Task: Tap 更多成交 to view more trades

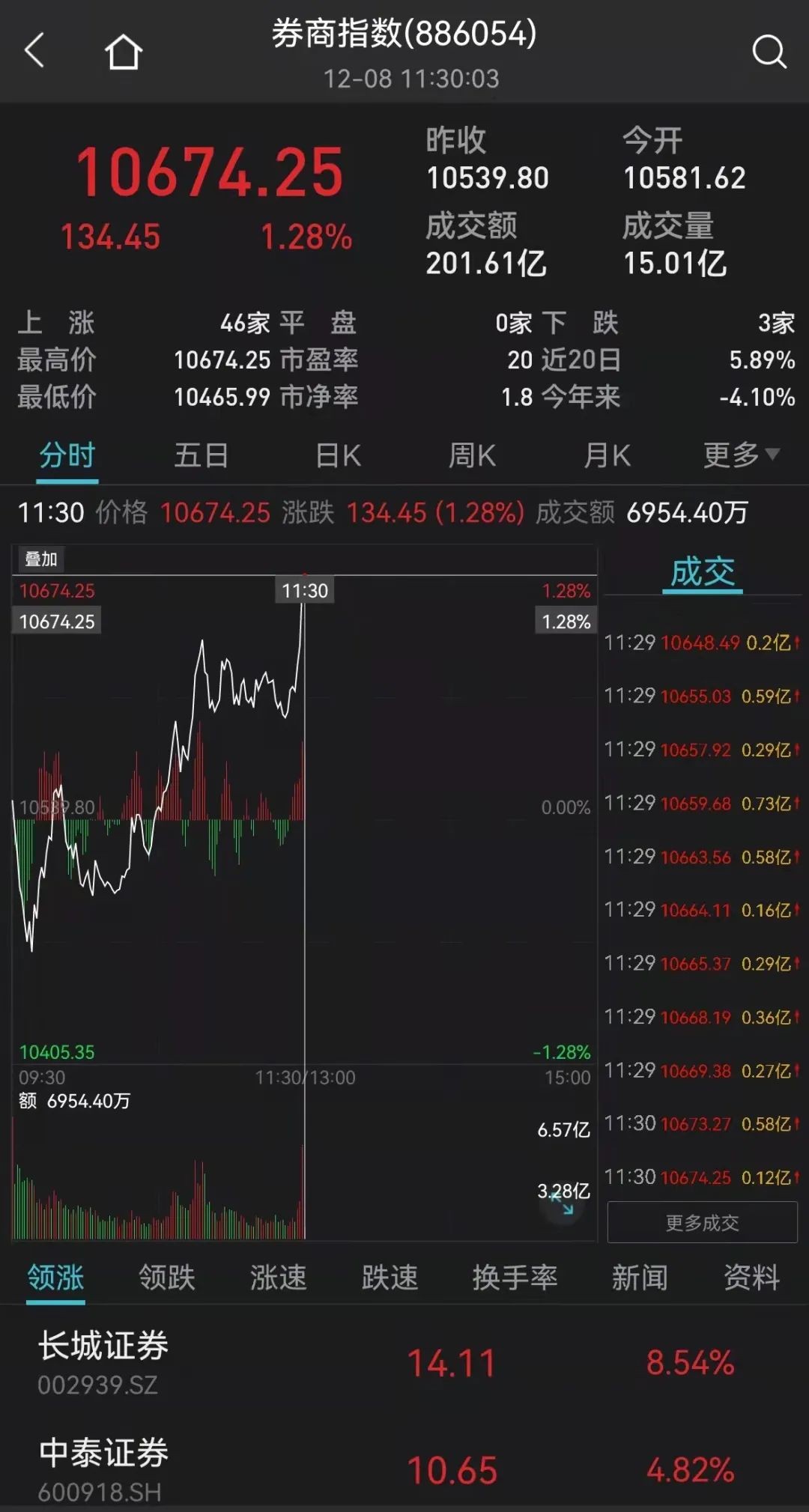Action: (x=703, y=1223)
